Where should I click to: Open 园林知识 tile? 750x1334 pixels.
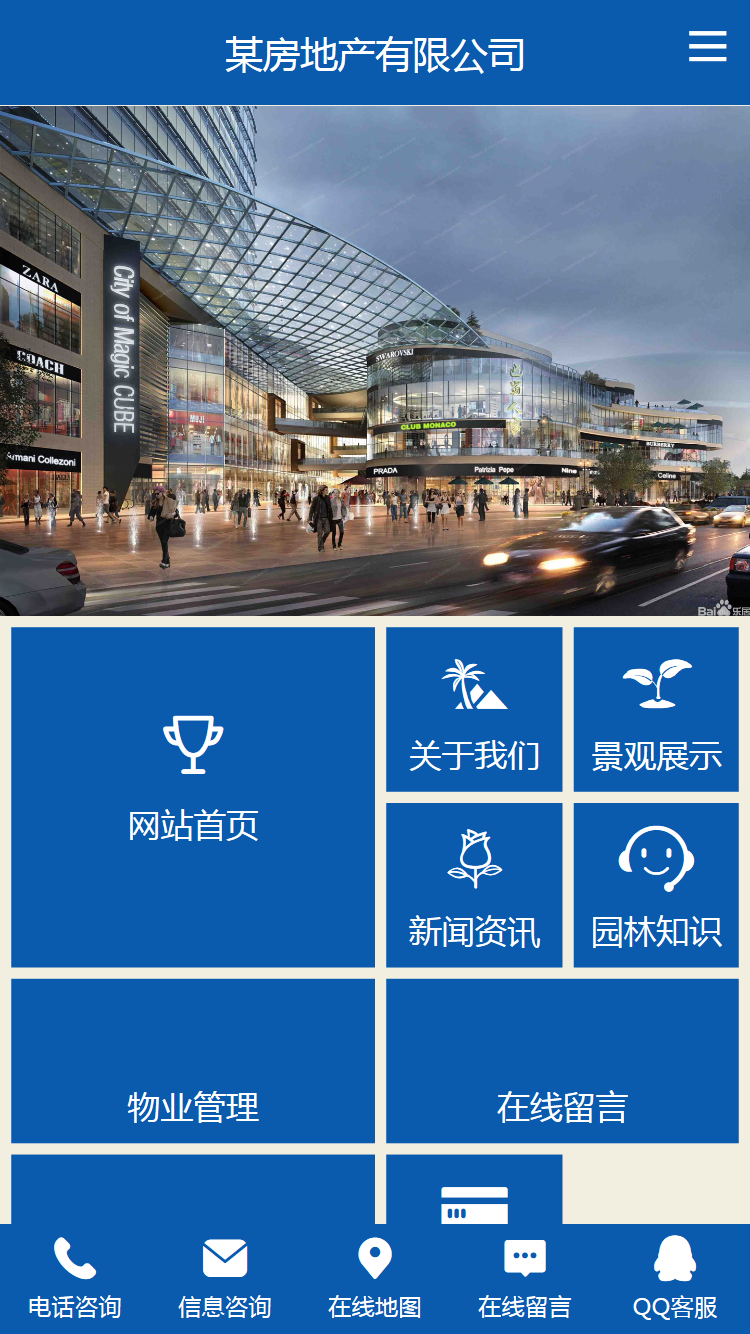(x=656, y=886)
